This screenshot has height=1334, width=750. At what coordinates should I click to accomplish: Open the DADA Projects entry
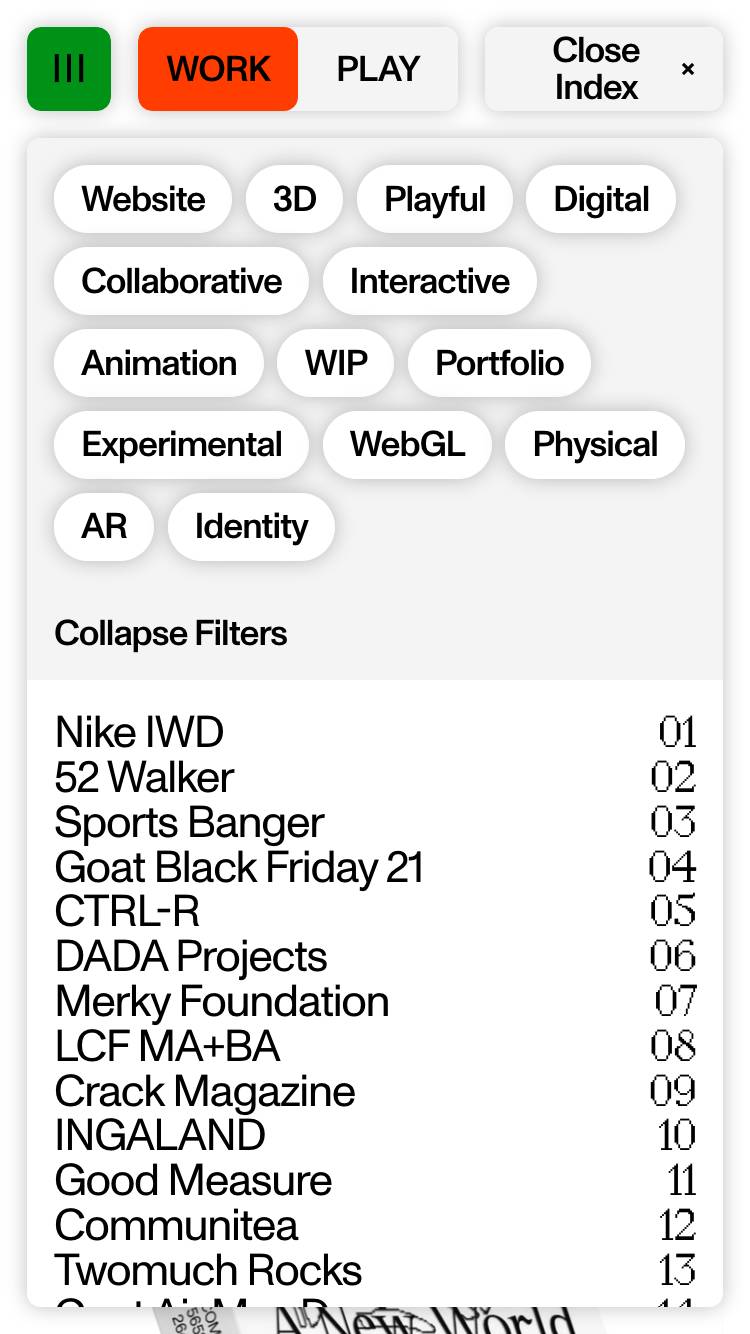click(375, 956)
